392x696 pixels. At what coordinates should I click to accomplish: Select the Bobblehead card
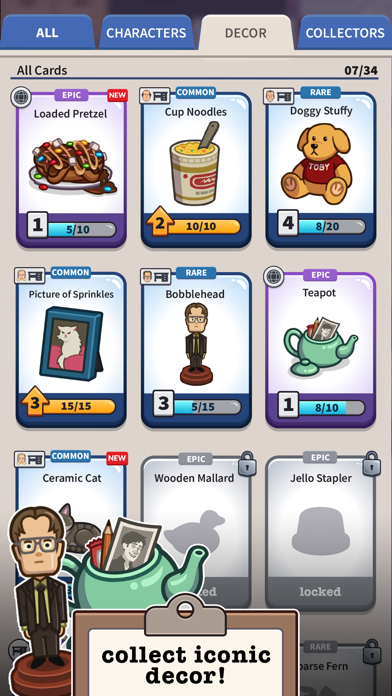point(196,349)
